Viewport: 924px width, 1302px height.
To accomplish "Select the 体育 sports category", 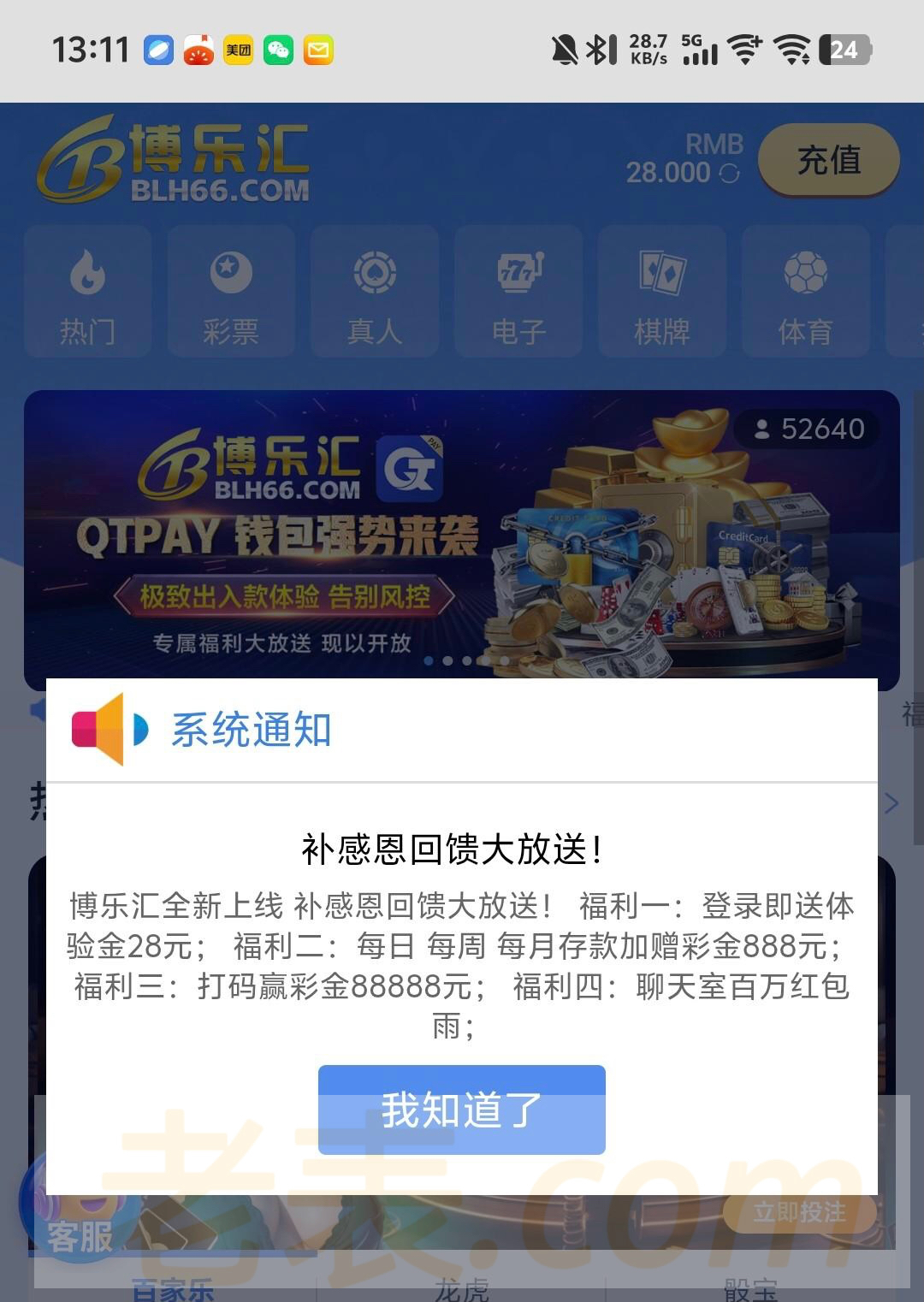I will click(x=805, y=291).
